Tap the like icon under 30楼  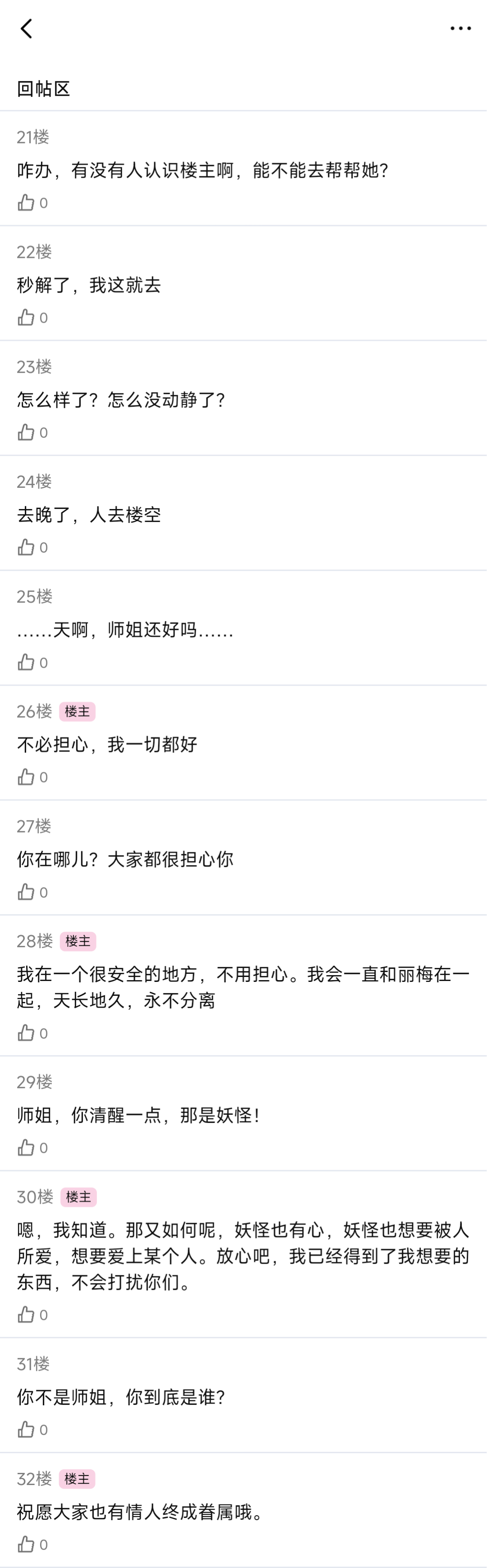pos(26,1315)
